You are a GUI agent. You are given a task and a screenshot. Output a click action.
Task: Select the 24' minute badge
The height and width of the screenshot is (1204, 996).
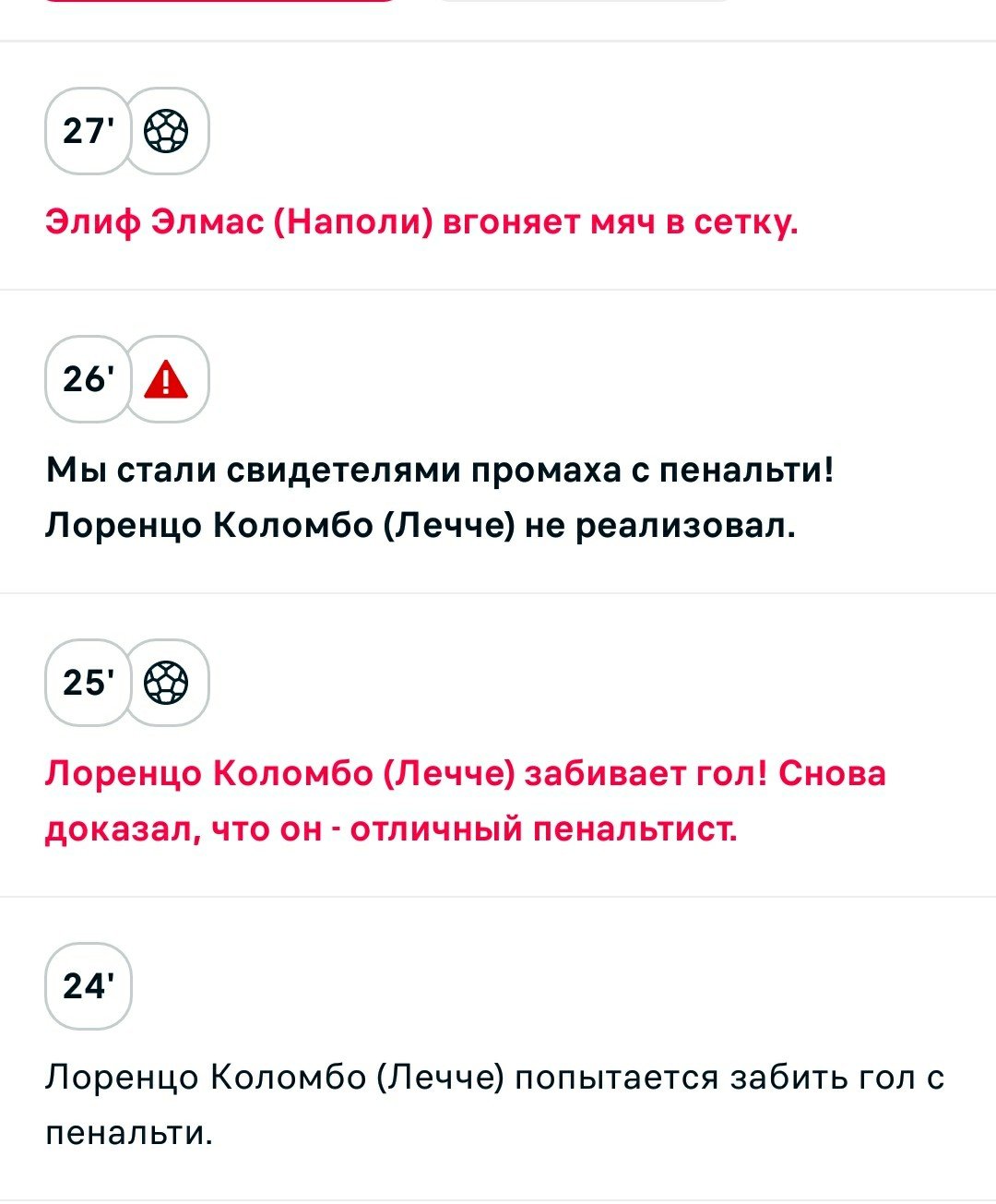[89, 985]
